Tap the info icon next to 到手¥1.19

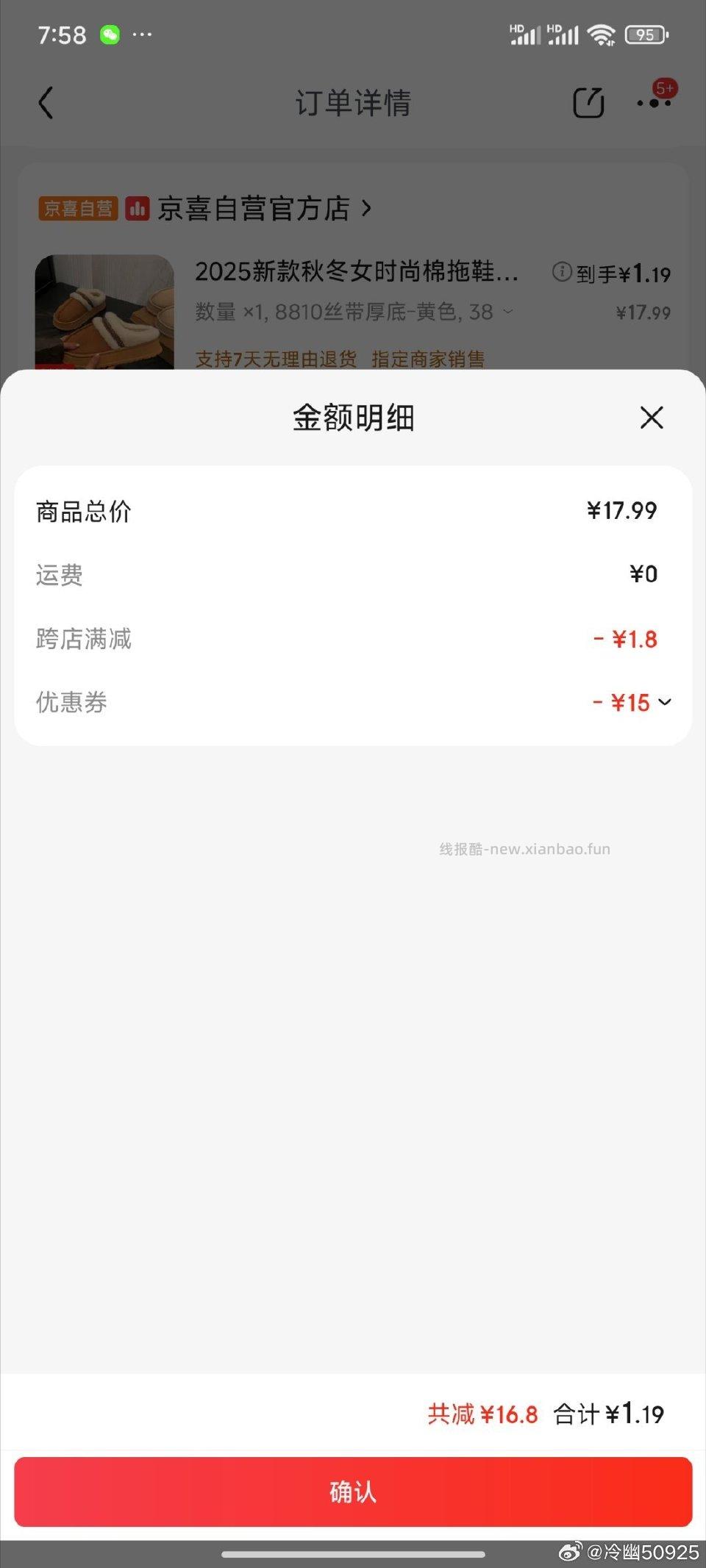[x=561, y=272]
